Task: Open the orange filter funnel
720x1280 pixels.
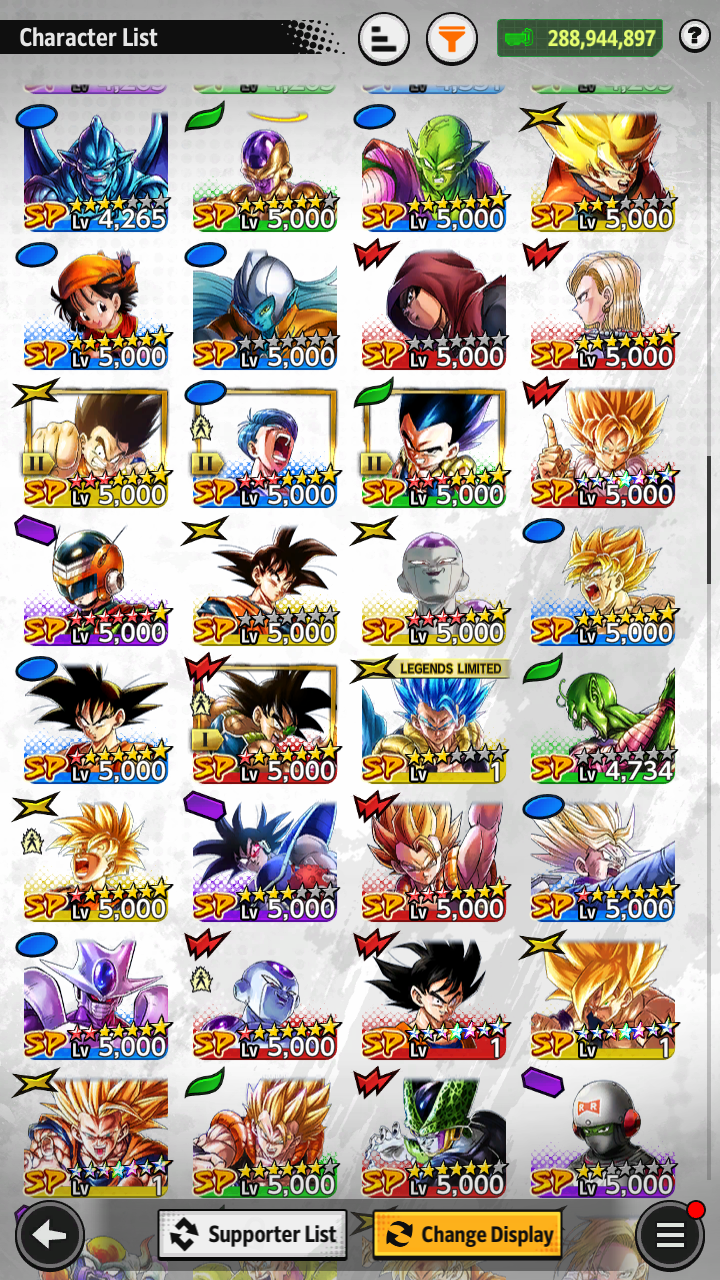Action: (452, 39)
